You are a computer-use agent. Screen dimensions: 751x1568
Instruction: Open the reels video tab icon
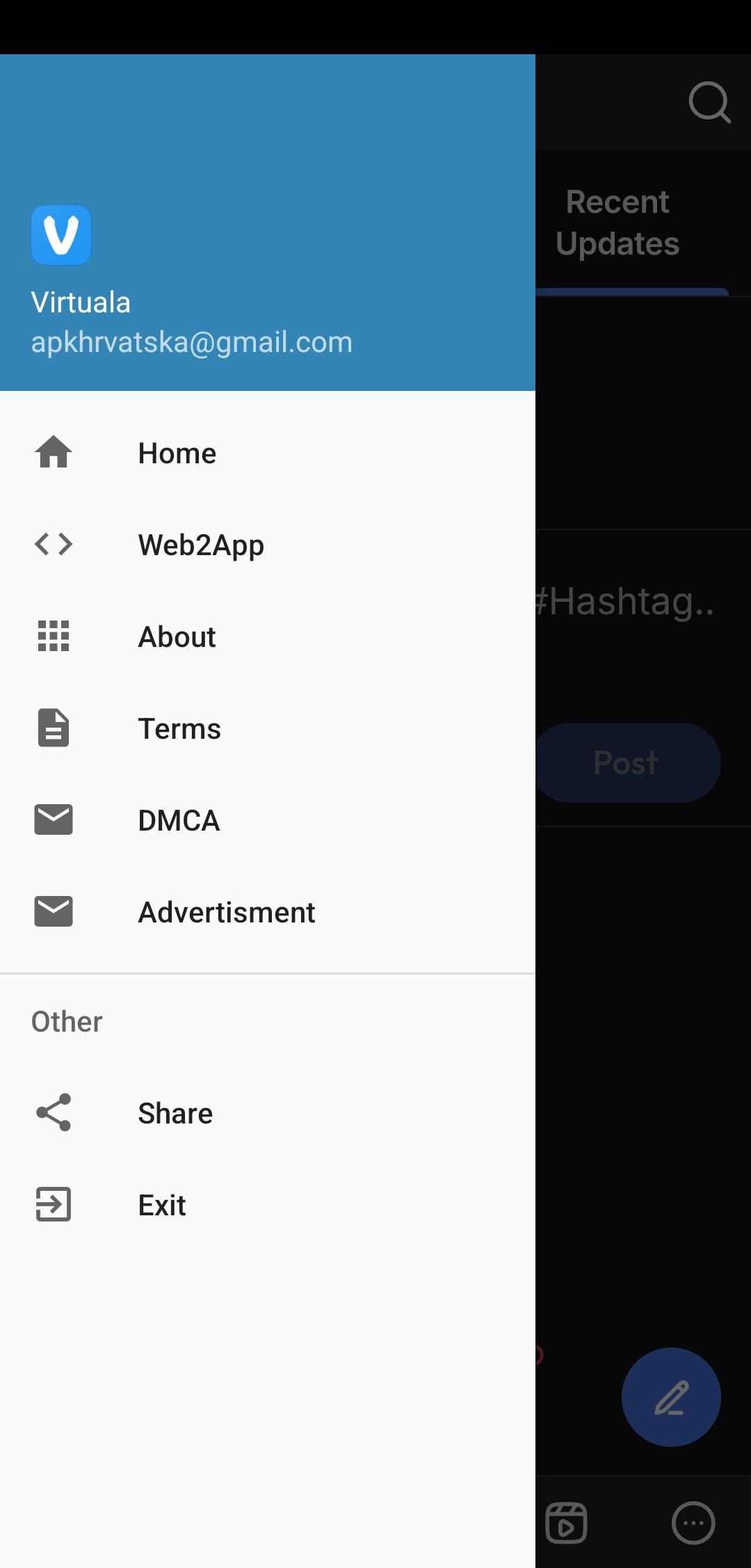point(566,1523)
